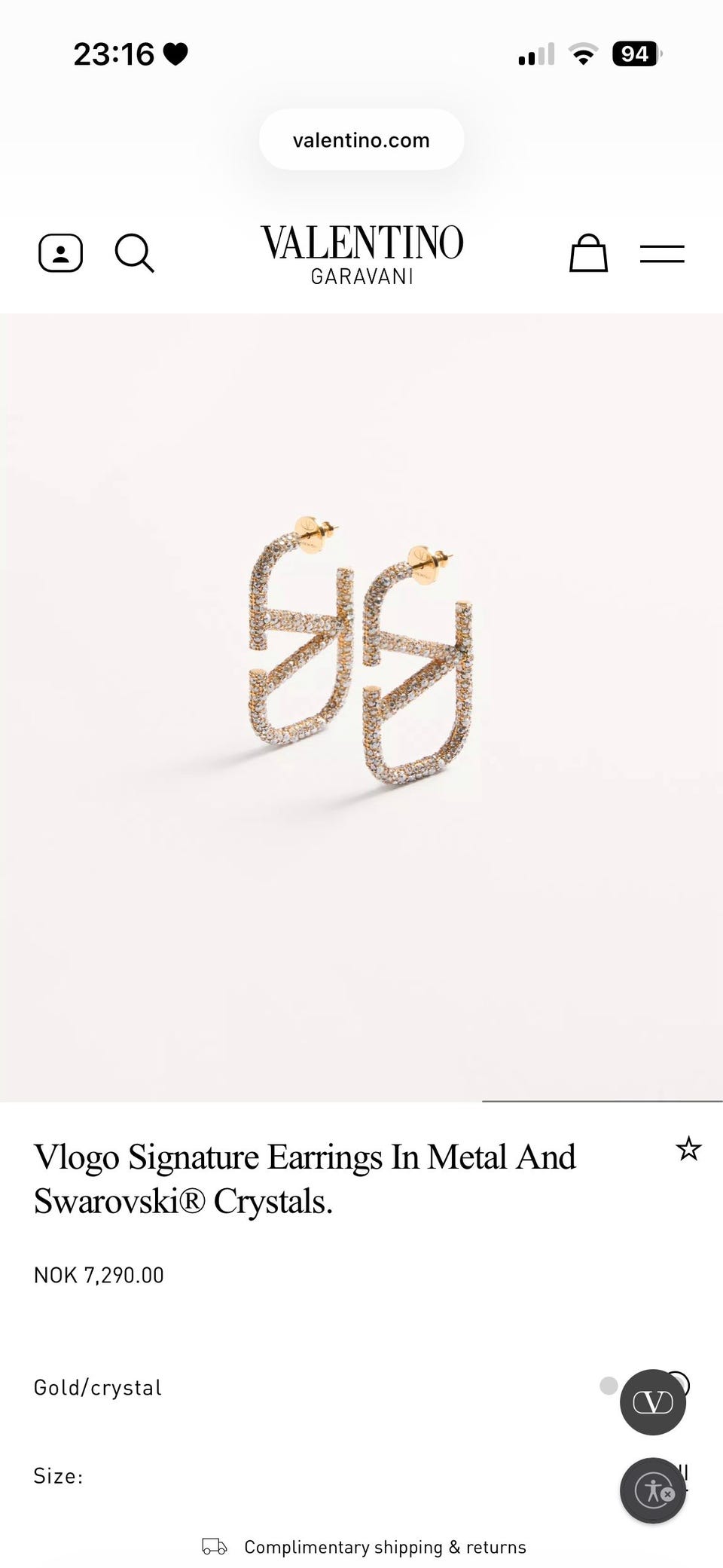
Task: Open the accessibility options button
Action: click(653, 1490)
